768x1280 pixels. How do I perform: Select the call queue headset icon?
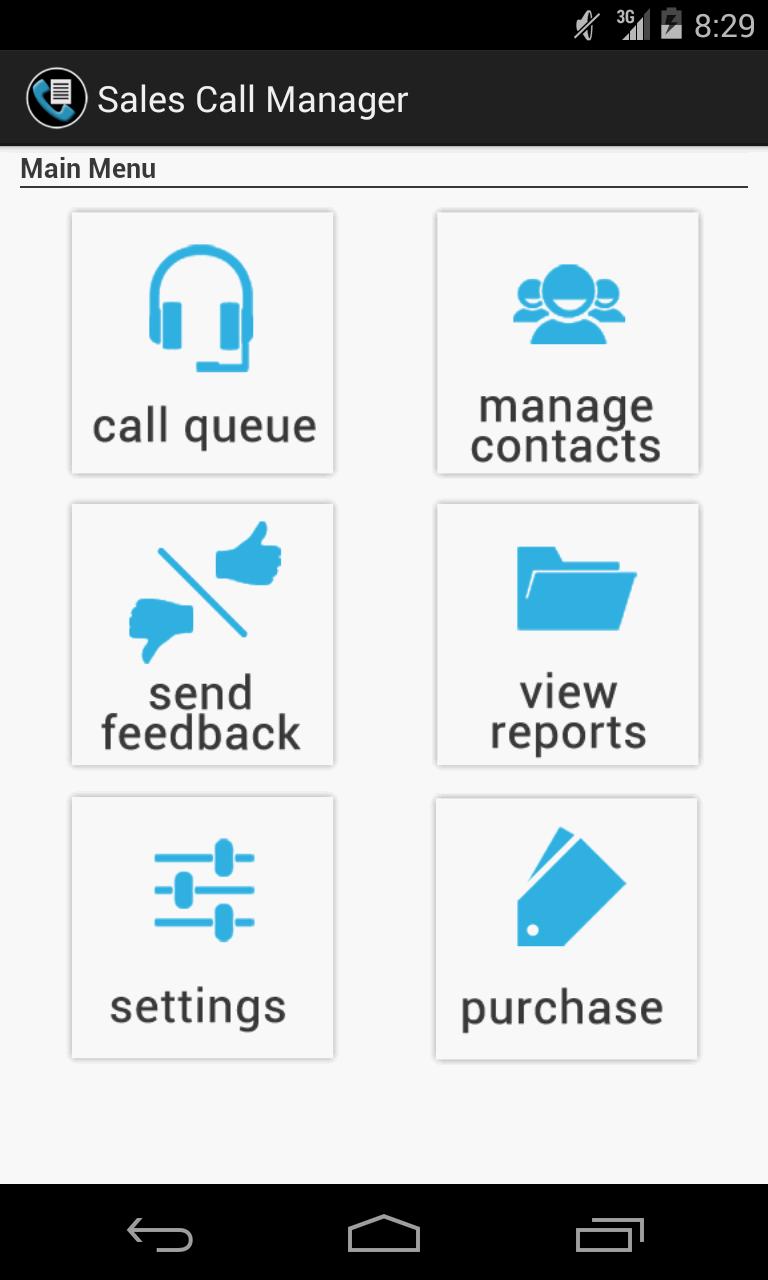[x=201, y=306]
